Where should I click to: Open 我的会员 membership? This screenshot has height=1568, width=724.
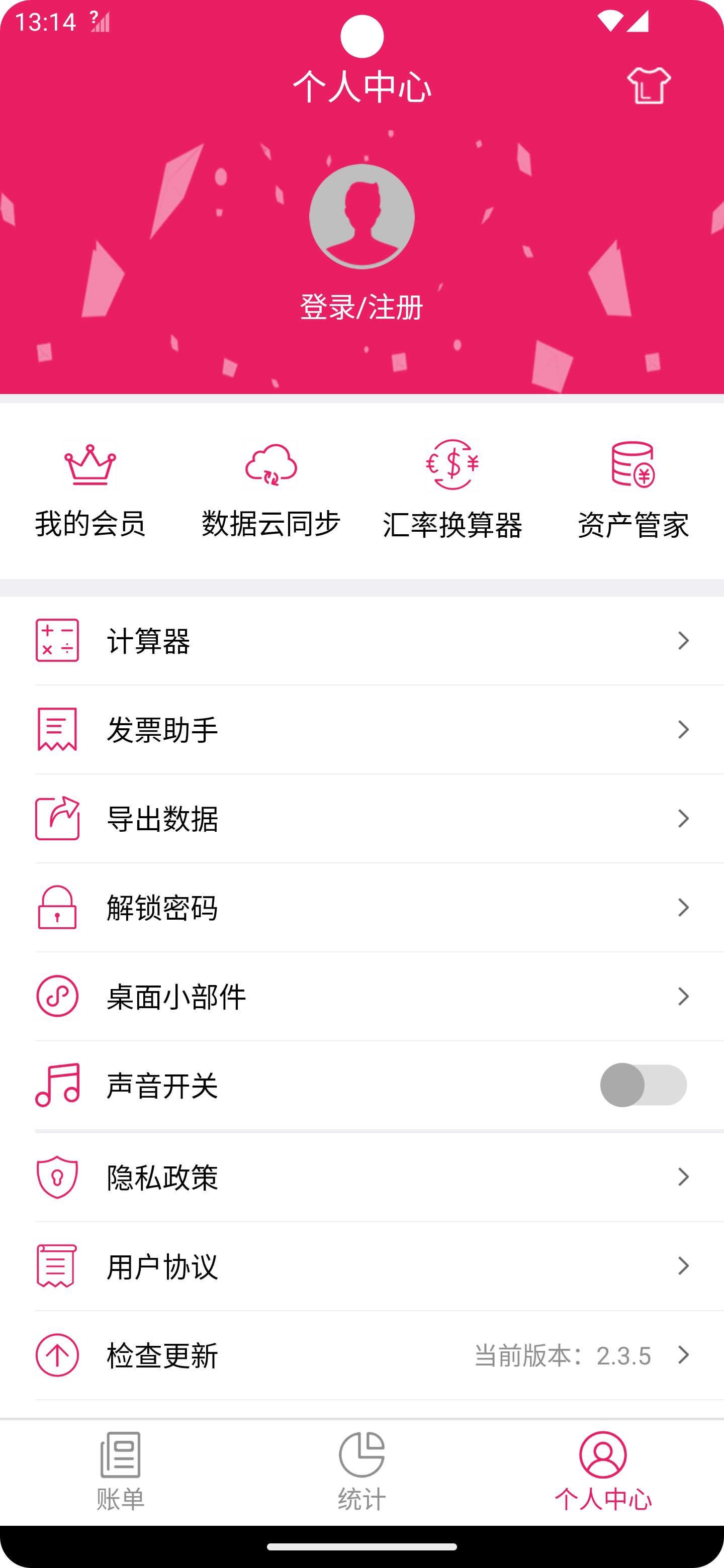coord(90,489)
